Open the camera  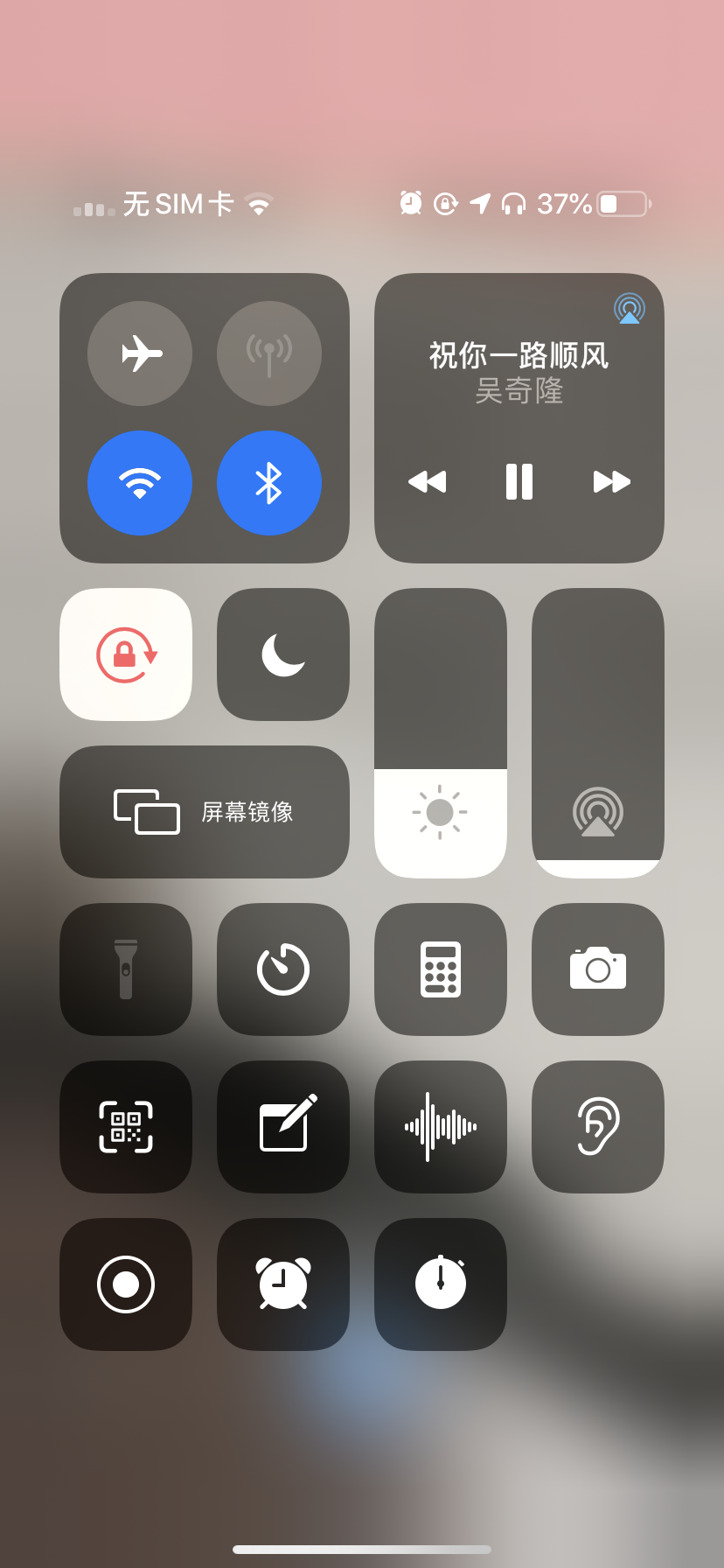click(598, 969)
